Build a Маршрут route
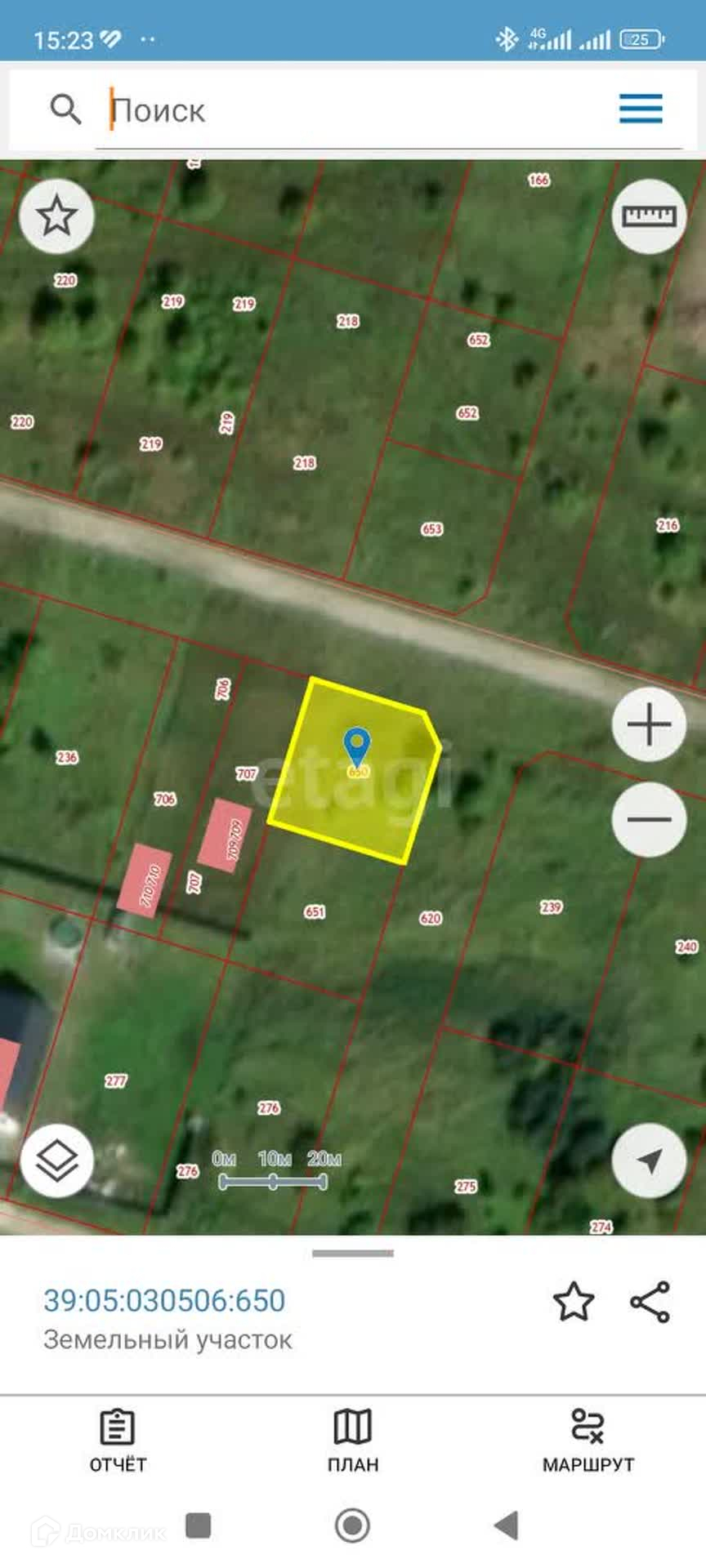Viewport: 706px width, 1568px height. point(588,1442)
